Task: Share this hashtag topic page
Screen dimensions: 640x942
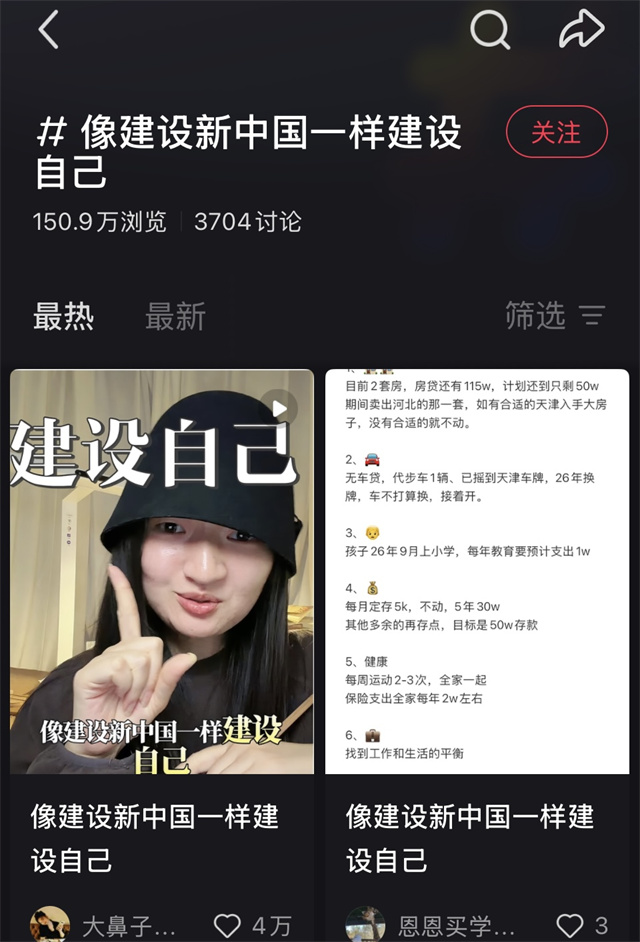Action: point(581,30)
